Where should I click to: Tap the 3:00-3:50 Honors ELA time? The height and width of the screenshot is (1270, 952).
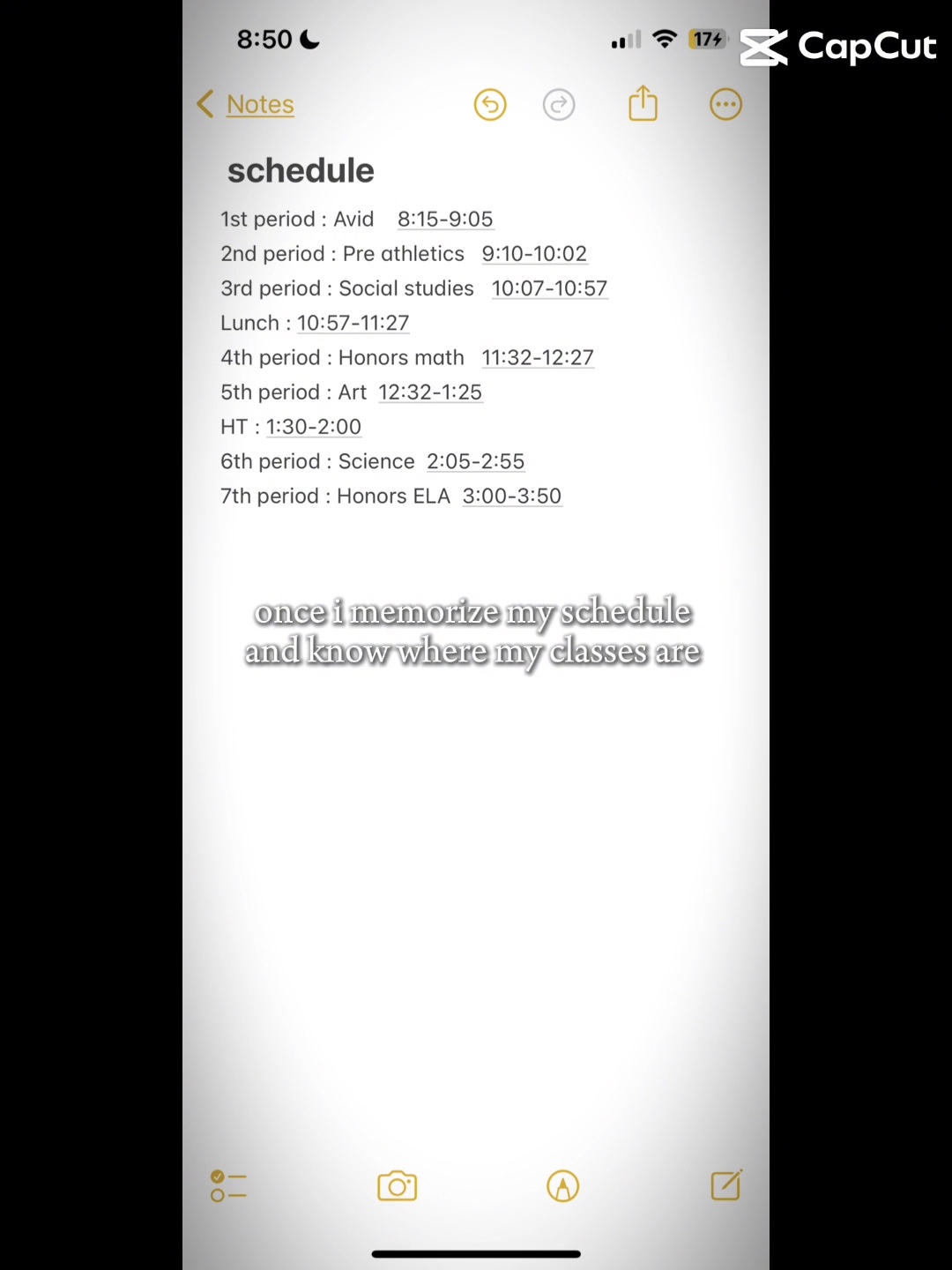(512, 497)
